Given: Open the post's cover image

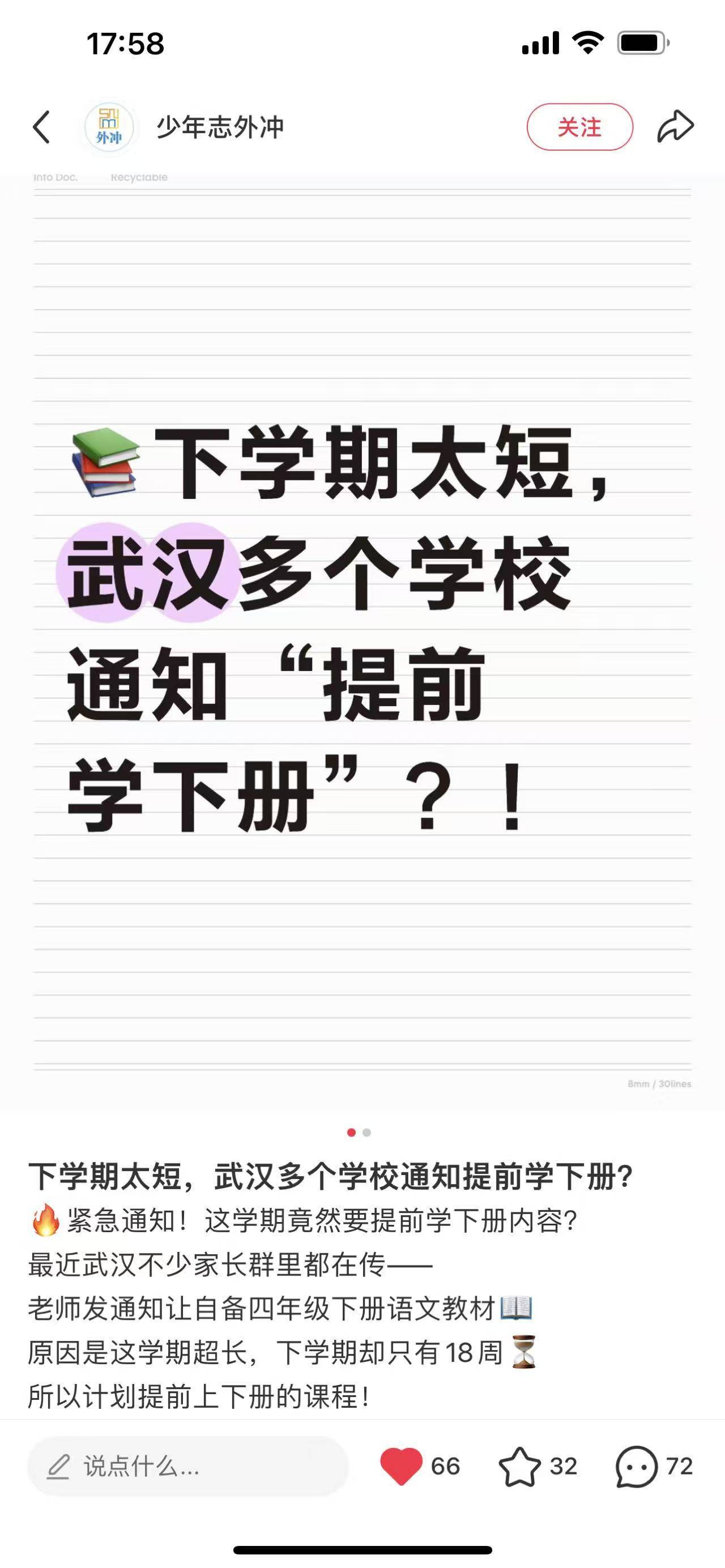Looking at the screenshot, I should click(x=362, y=639).
